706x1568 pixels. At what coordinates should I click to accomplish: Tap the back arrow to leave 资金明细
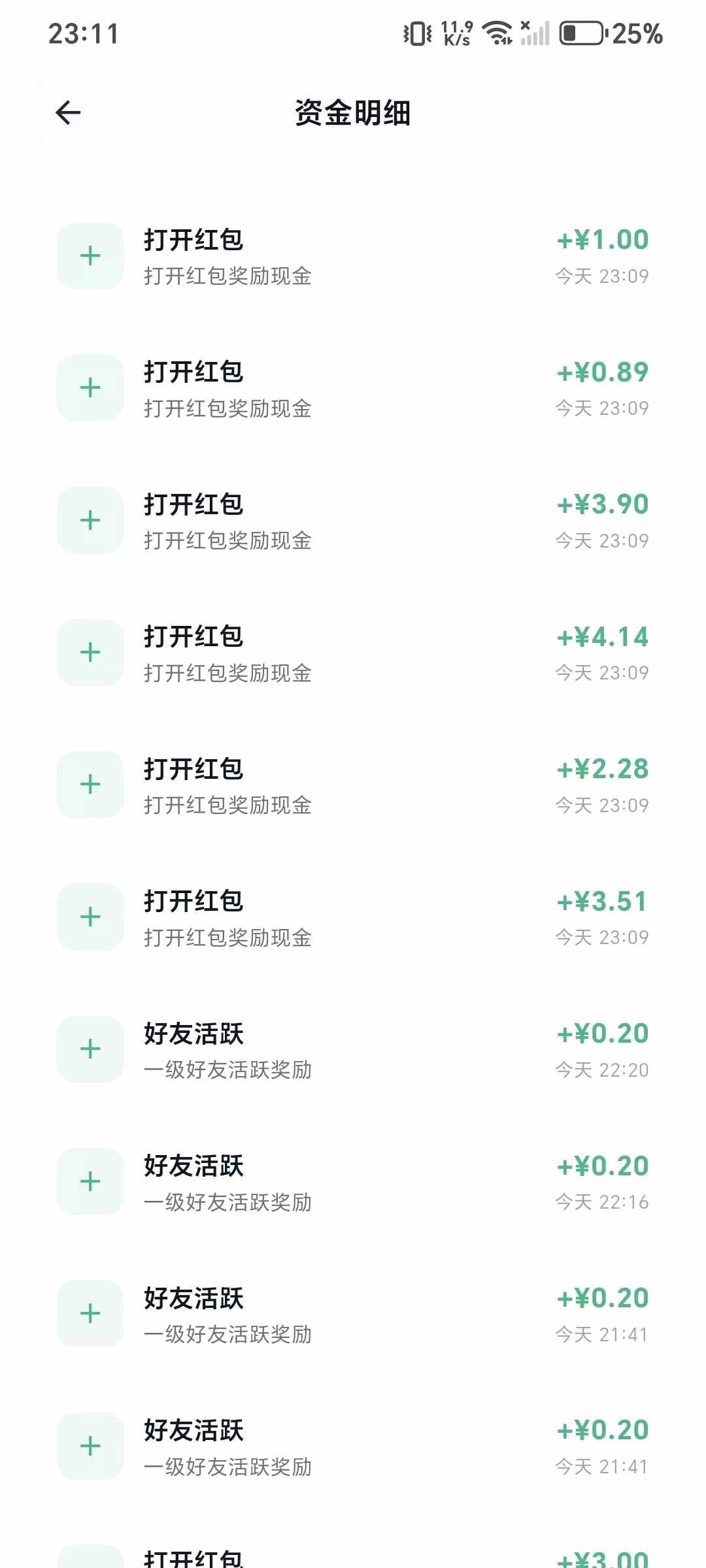[x=69, y=112]
